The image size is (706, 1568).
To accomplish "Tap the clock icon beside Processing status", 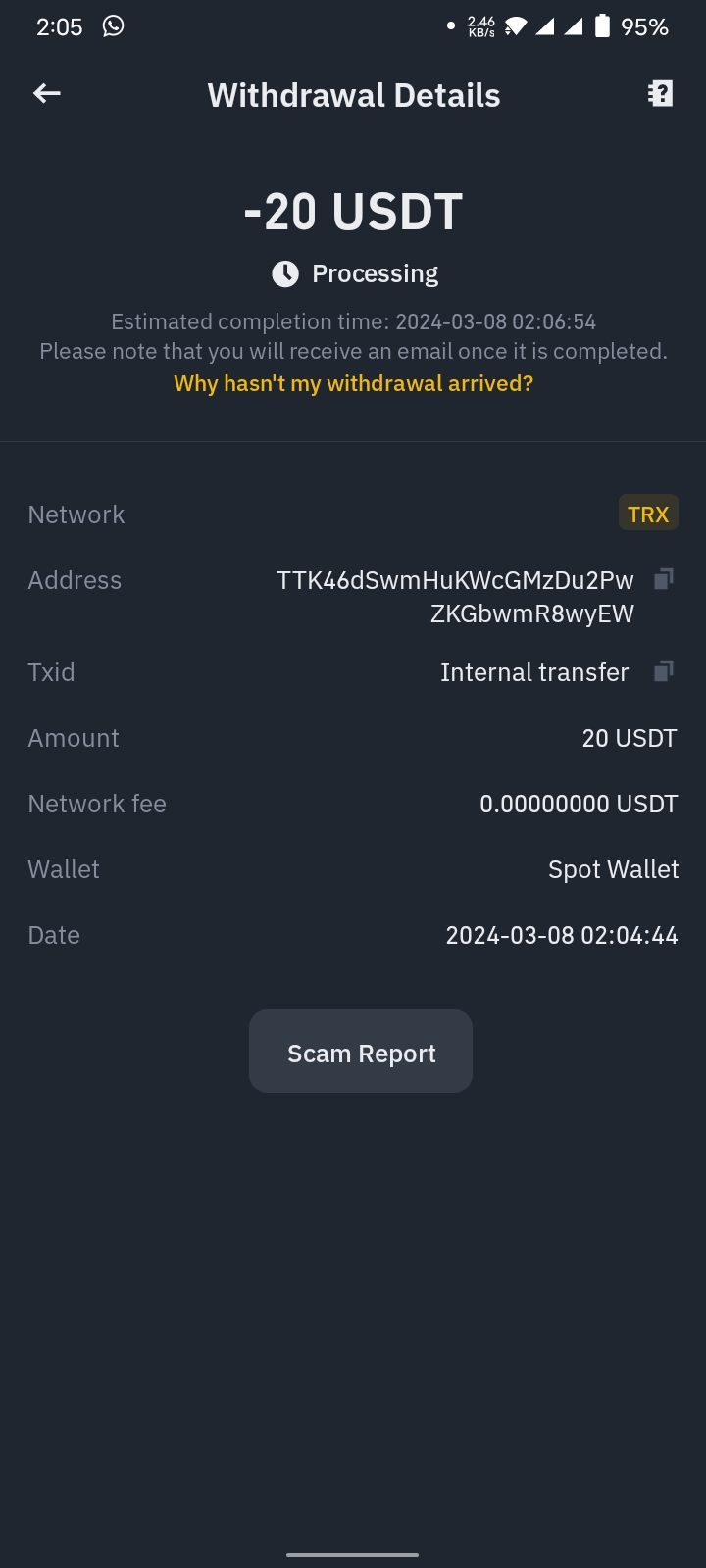I will [283, 273].
